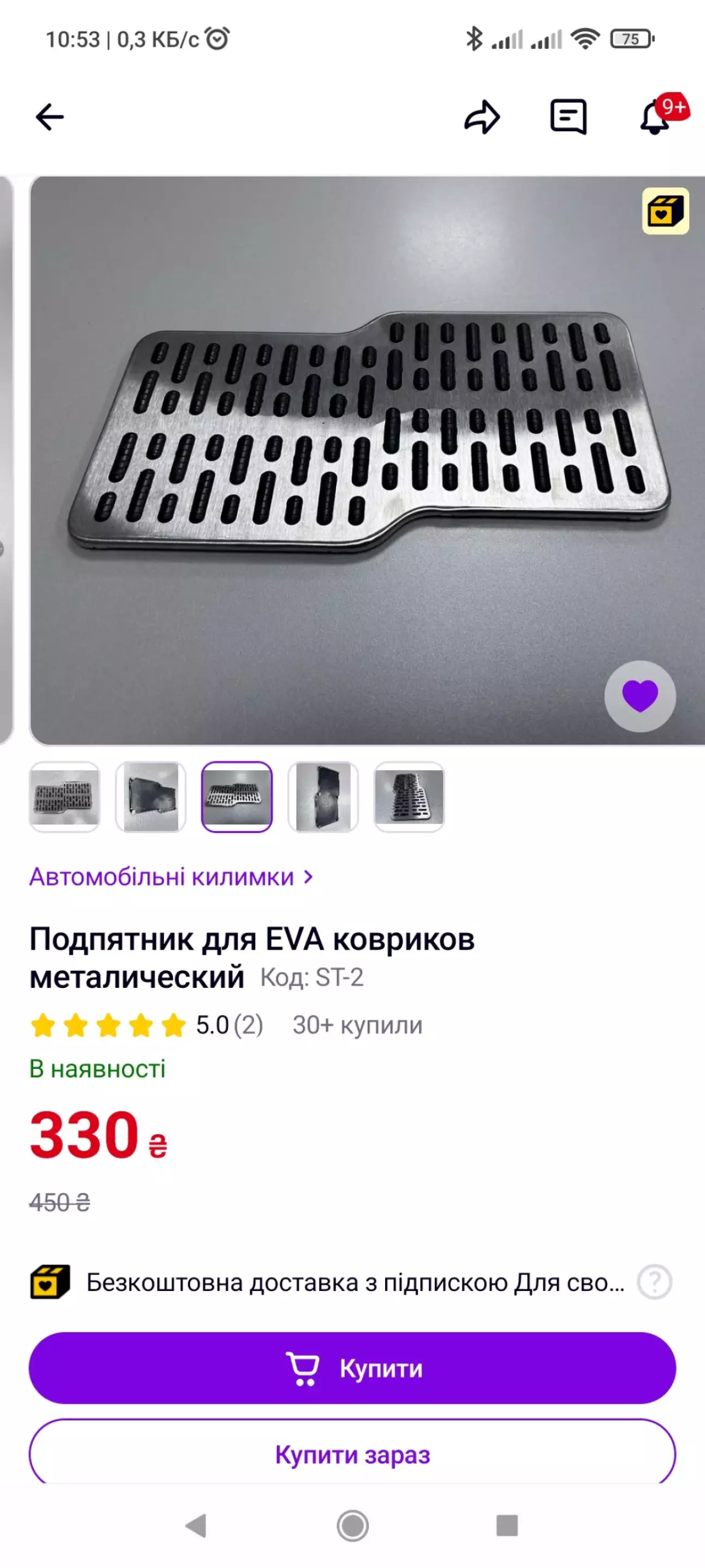Open the messages icon
705x1568 pixels.
(568, 117)
